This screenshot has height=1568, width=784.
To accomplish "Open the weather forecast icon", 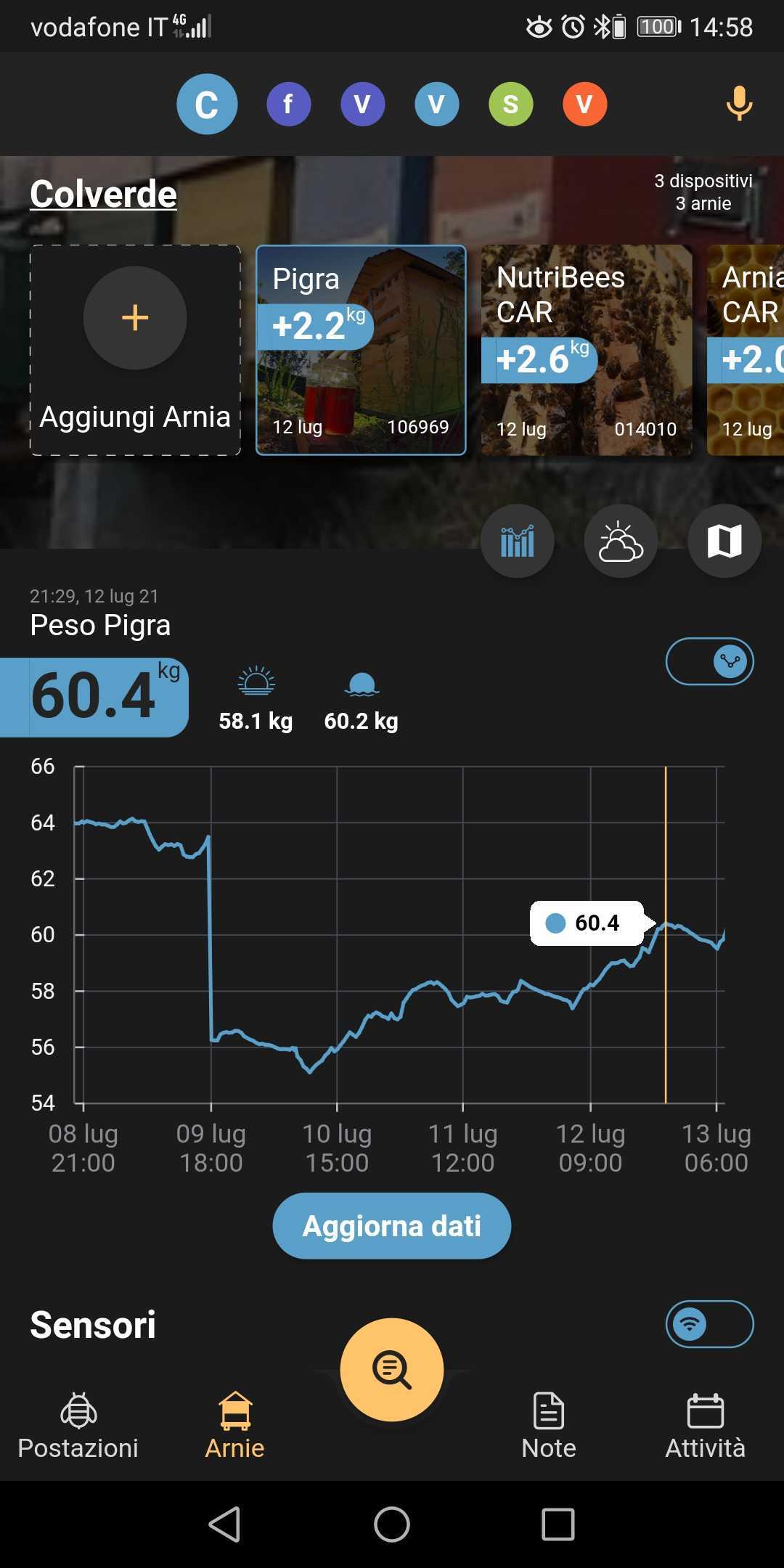I will [x=621, y=541].
